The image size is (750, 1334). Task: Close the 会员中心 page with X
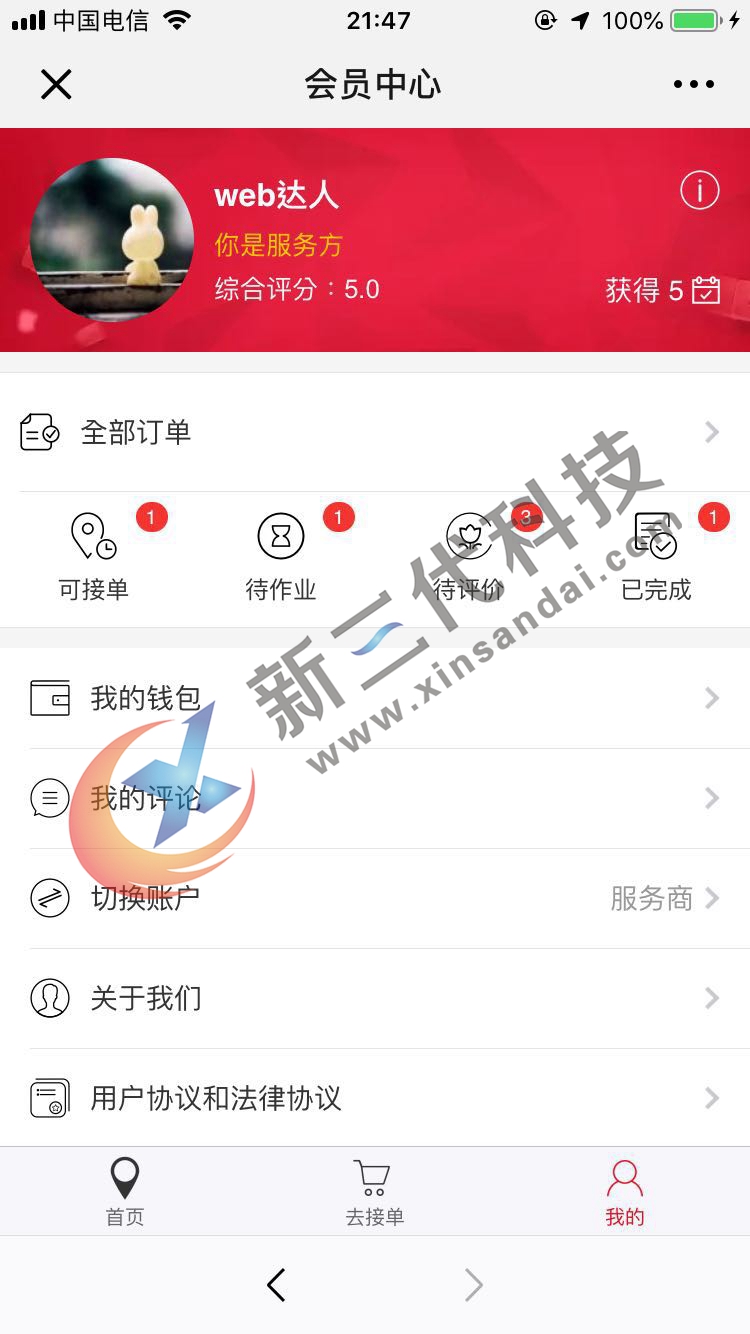coord(56,85)
